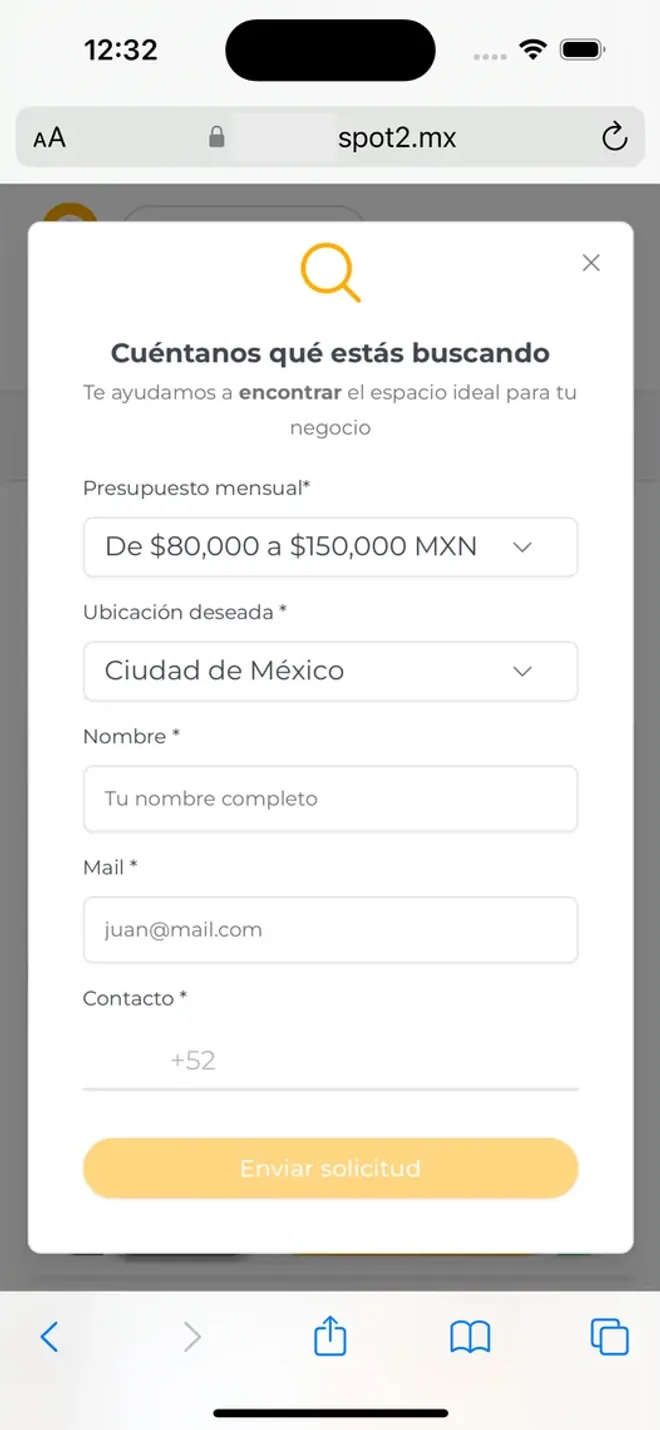
Task: Open Safari bookmarks
Action: (x=470, y=1337)
